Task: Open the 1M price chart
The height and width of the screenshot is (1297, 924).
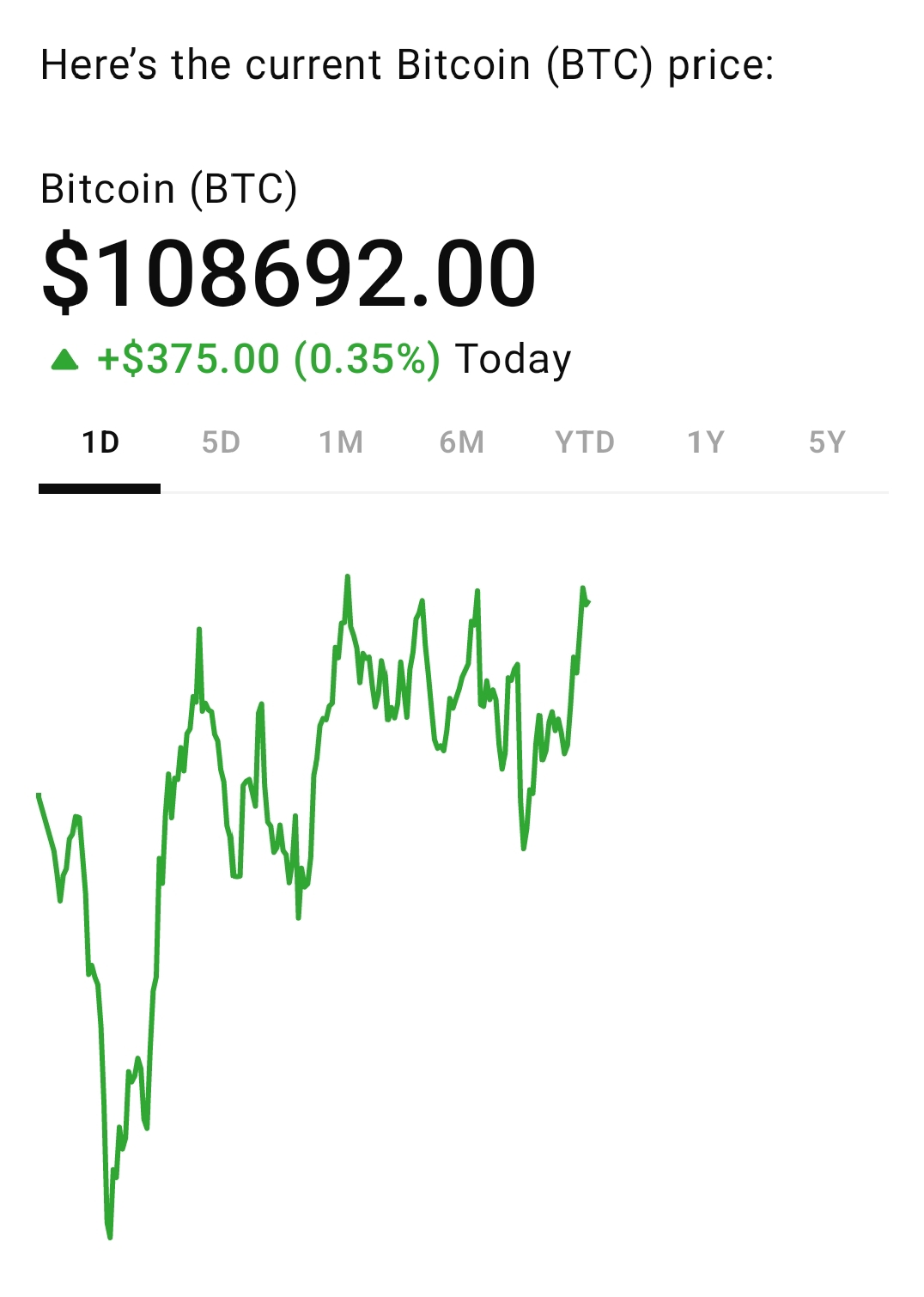Action: click(x=341, y=441)
